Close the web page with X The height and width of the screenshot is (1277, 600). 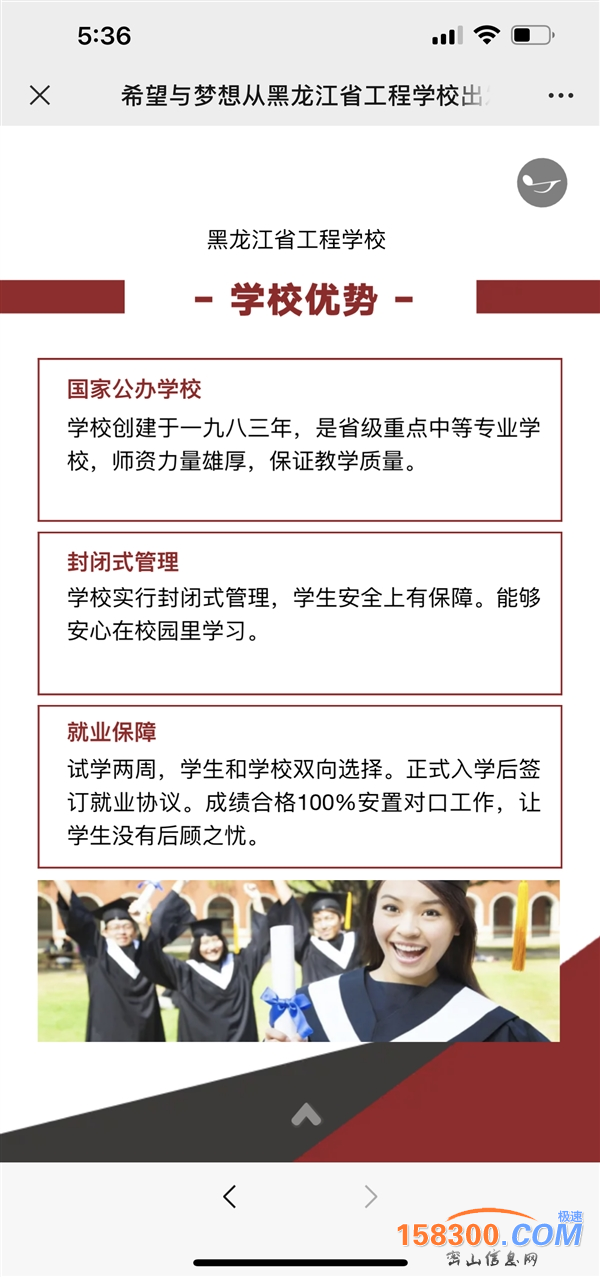pyautogui.click(x=40, y=95)
